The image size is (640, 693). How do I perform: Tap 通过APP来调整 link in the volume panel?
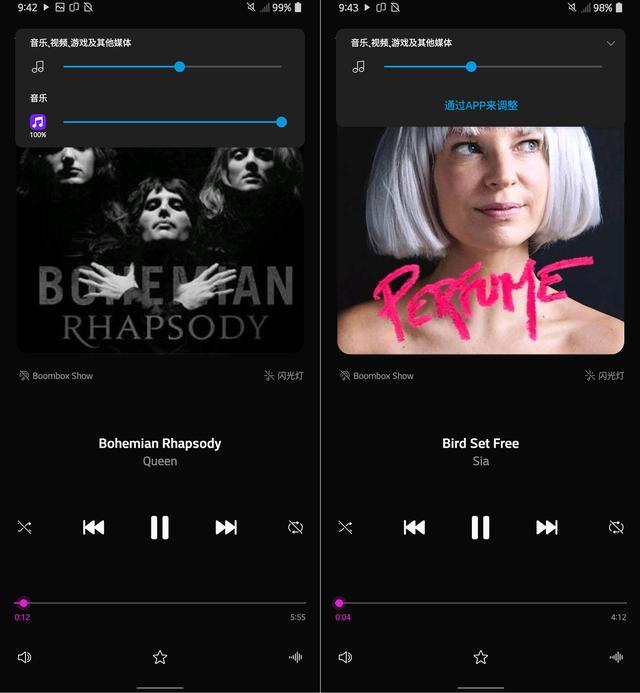[481, 105]
